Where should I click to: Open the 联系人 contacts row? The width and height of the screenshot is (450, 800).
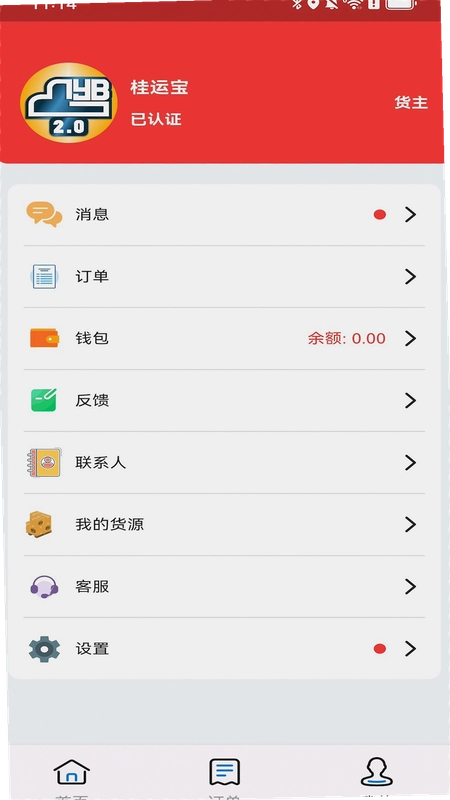pyautogui.click(x=224, y=462)
